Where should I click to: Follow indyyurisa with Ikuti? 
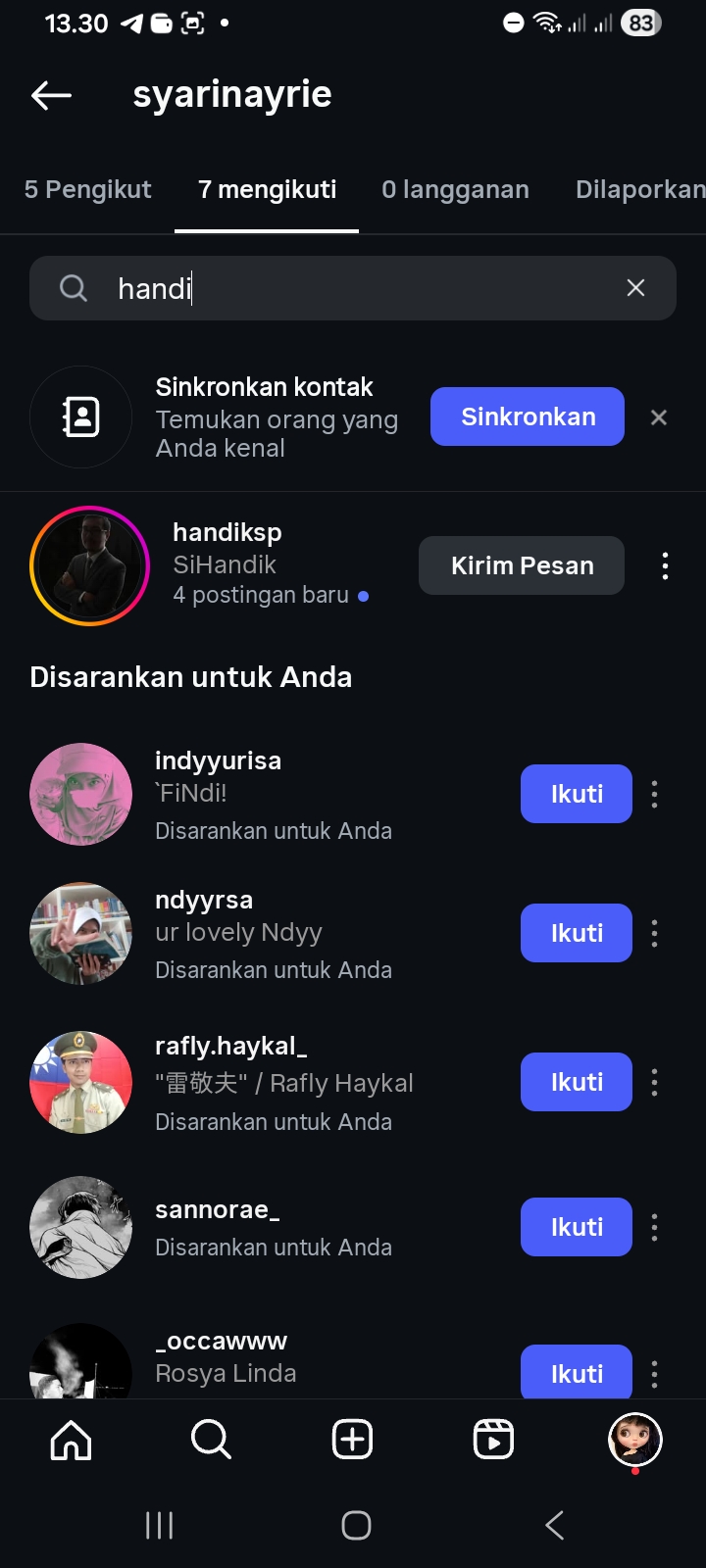(x=576, y=794)
